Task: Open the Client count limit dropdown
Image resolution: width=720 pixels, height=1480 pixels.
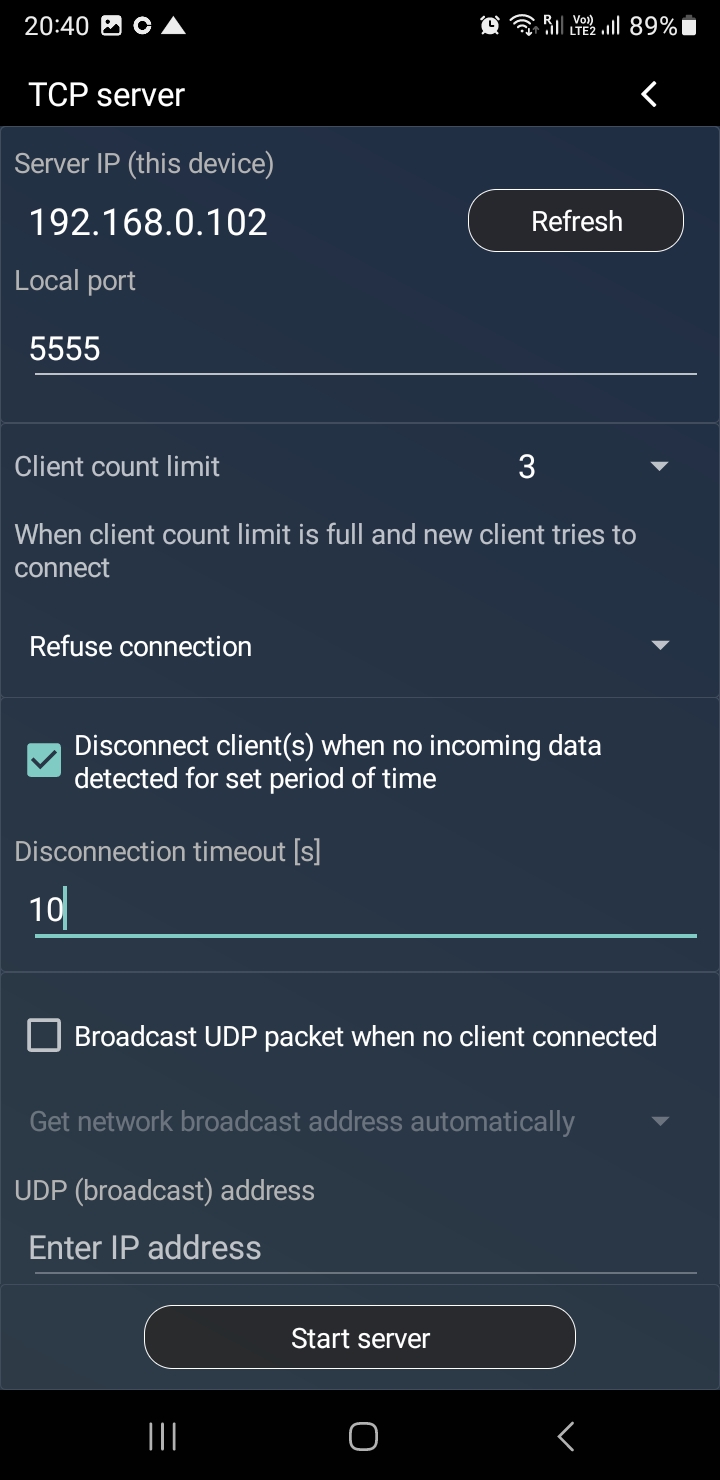Action: click(x=590, y=466)
